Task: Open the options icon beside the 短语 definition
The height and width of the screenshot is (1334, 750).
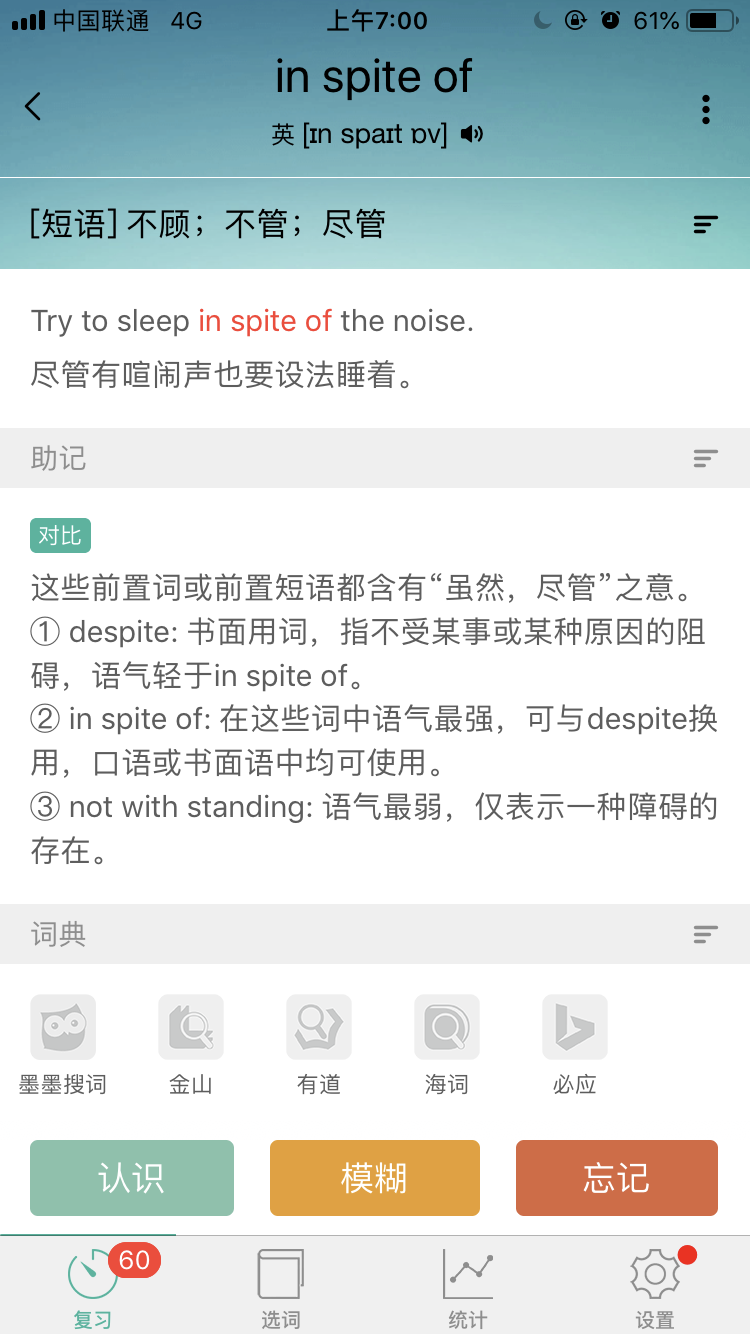Action: pyautogui.click(x=706, y=225)
